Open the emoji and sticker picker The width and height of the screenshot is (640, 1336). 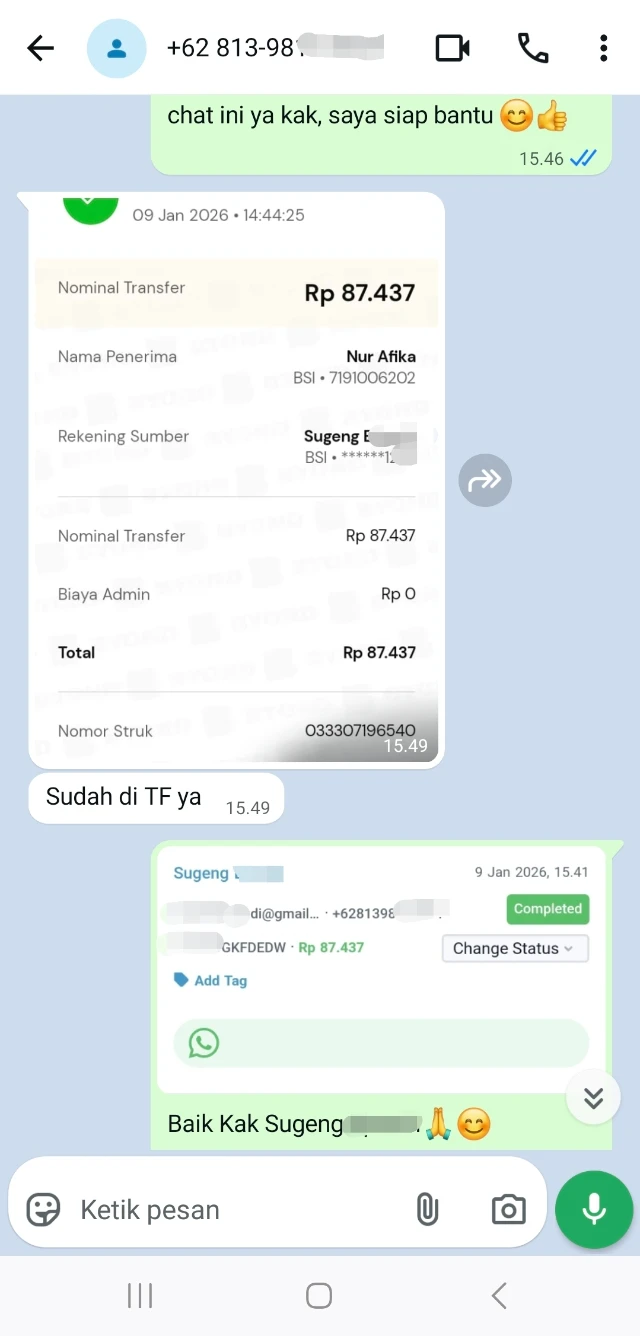[43, 1210]
